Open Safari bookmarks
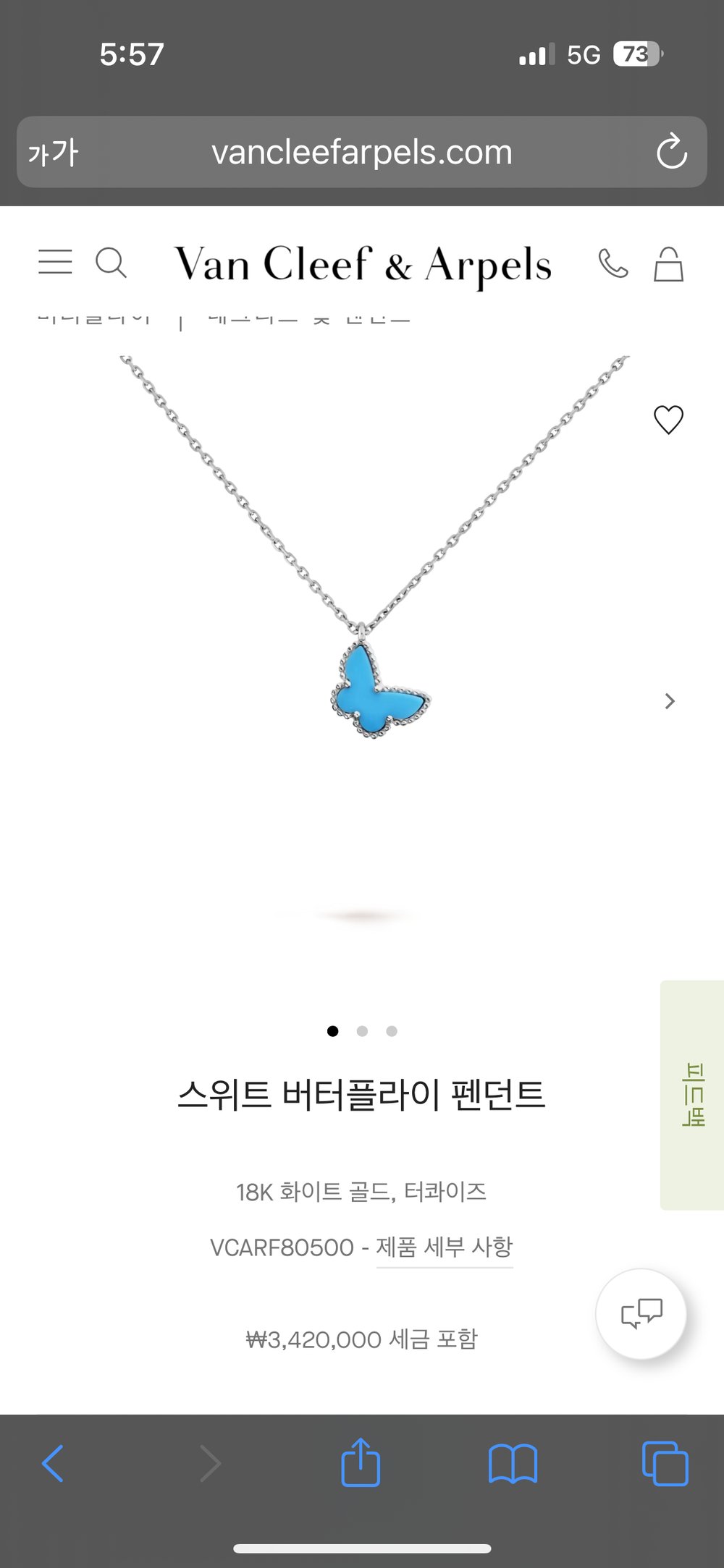The width and height of the screenshot is (724, 1568). point(513,1464)
